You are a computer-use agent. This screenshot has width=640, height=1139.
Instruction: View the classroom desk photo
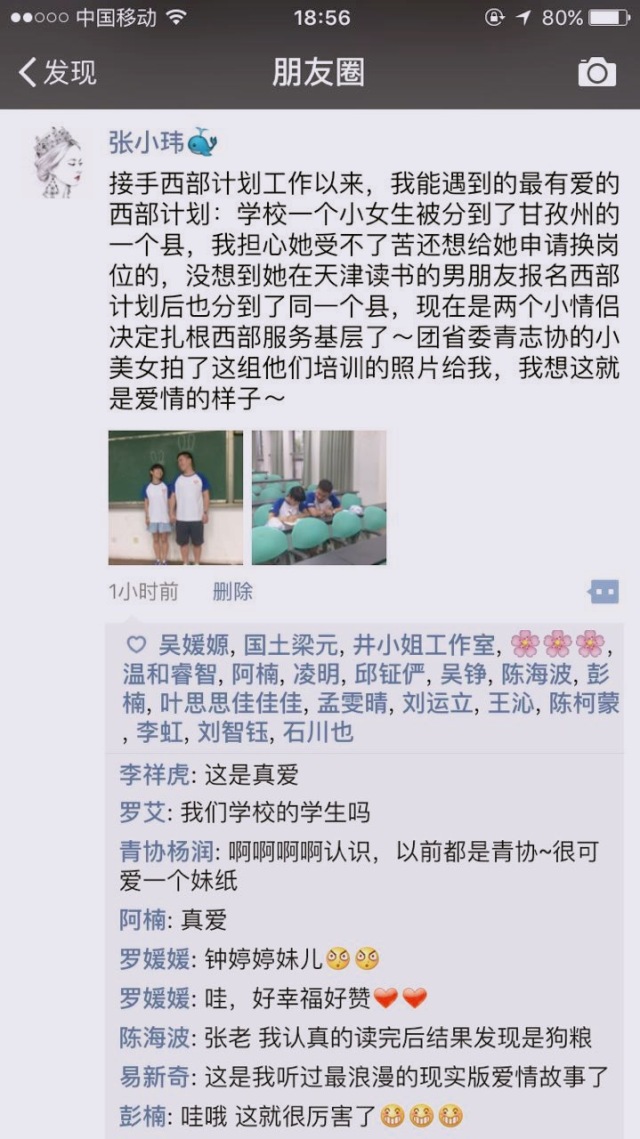click(x=318, y=497)
